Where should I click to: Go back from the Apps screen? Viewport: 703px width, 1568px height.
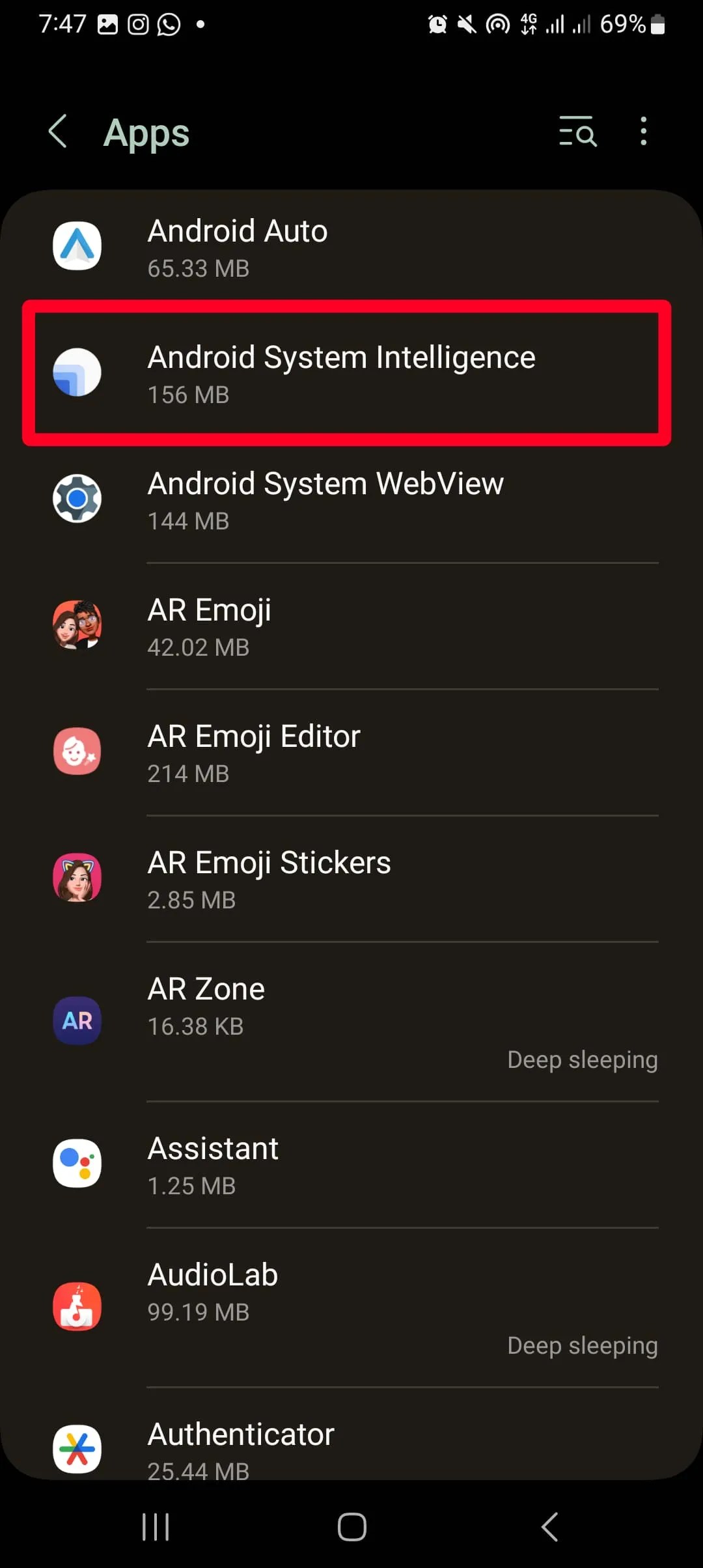(x=59, y=132)
